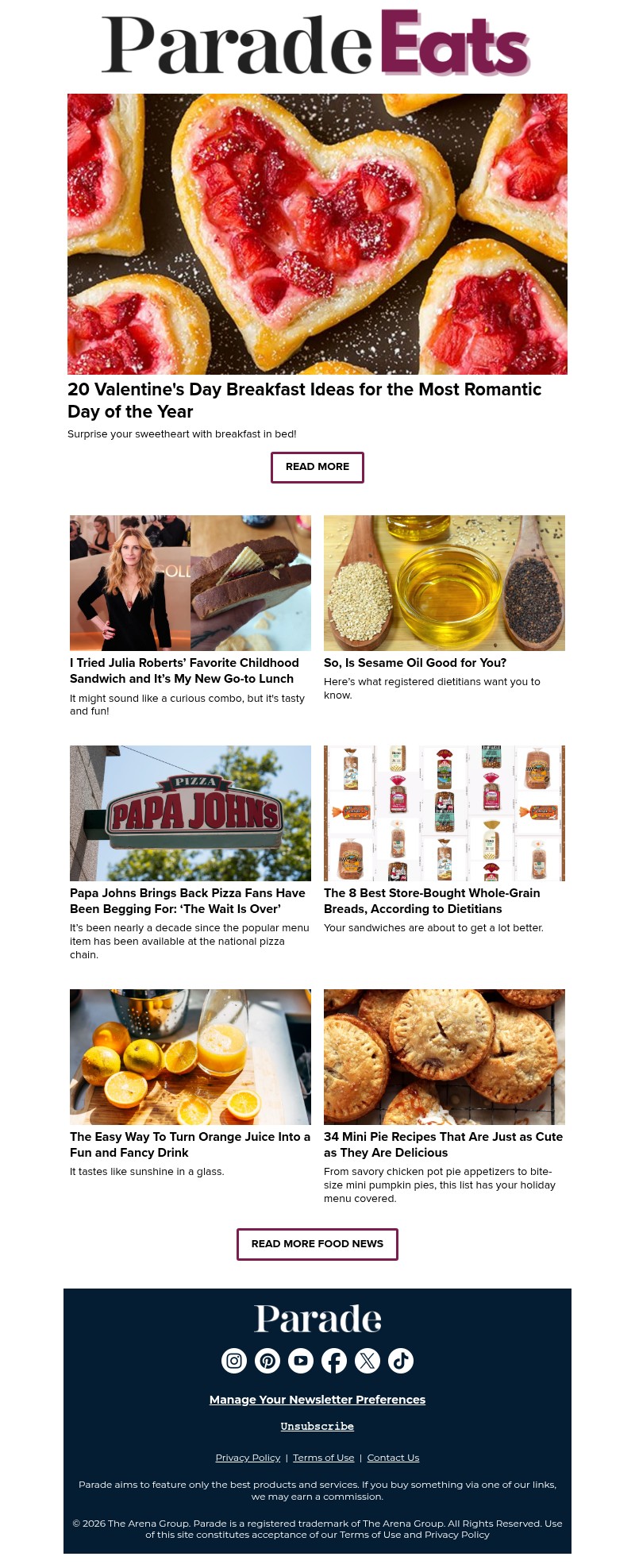Click the Unsubscribe link
The image size is (635, 1568).
coord(317,1426)
